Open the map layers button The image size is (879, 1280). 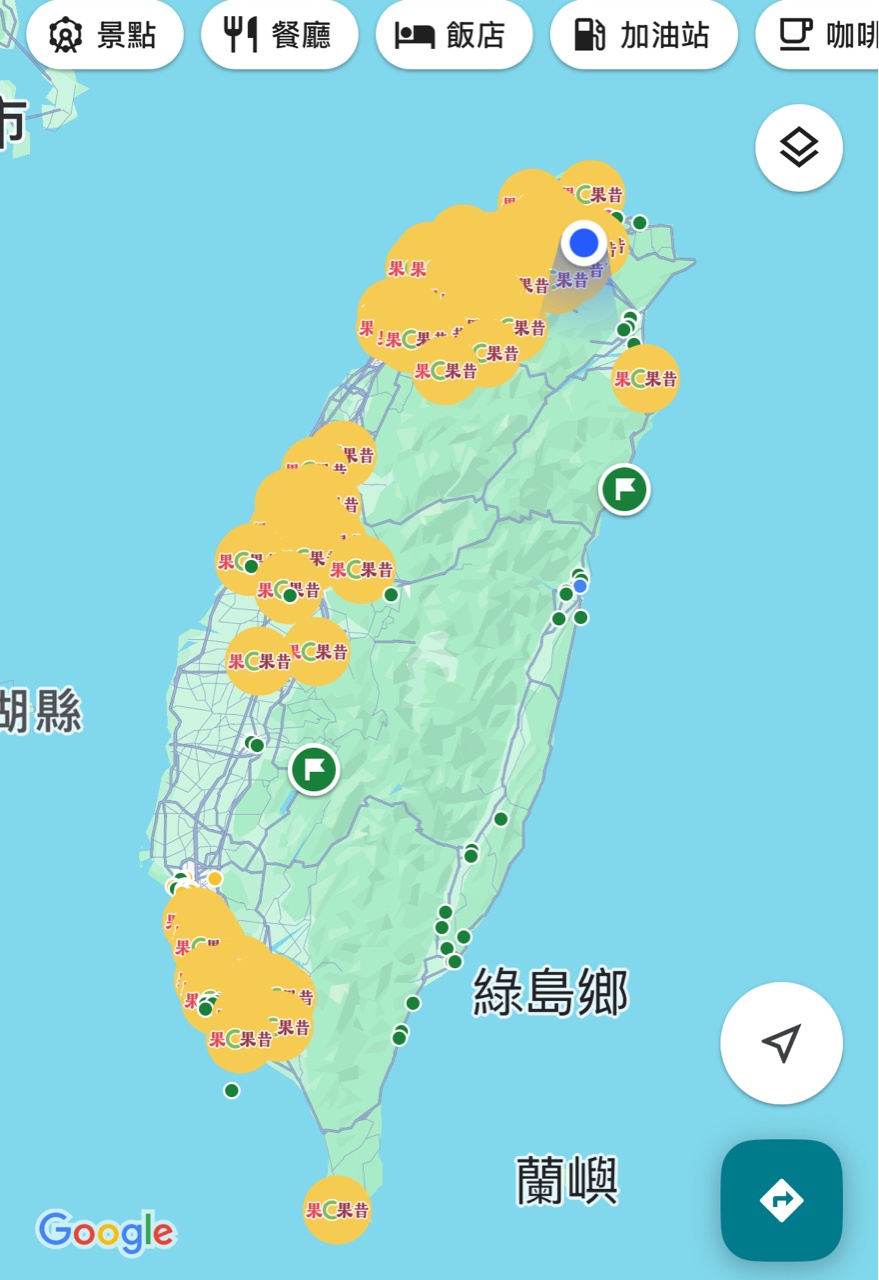point(798,148)
